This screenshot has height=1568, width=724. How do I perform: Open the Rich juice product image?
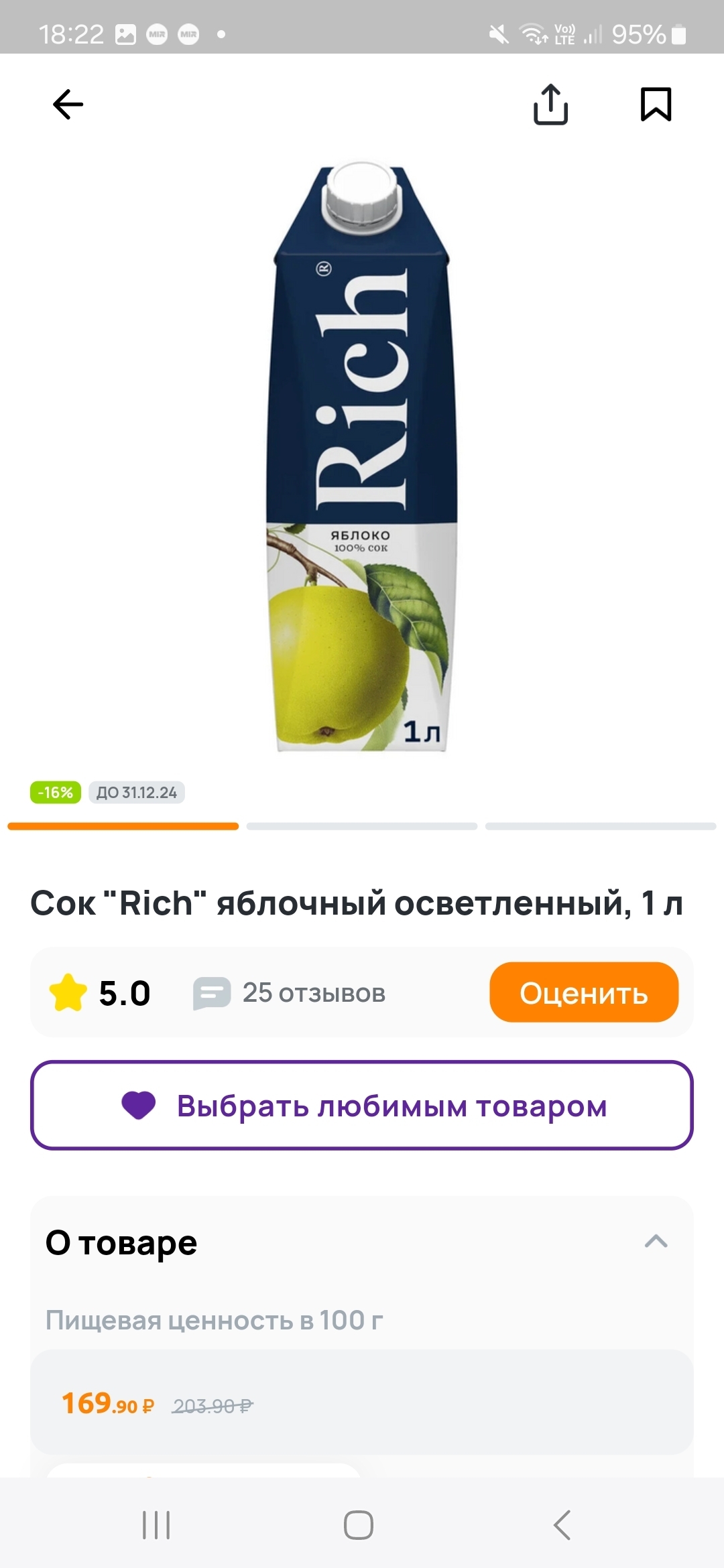click(x=362, y=457)
